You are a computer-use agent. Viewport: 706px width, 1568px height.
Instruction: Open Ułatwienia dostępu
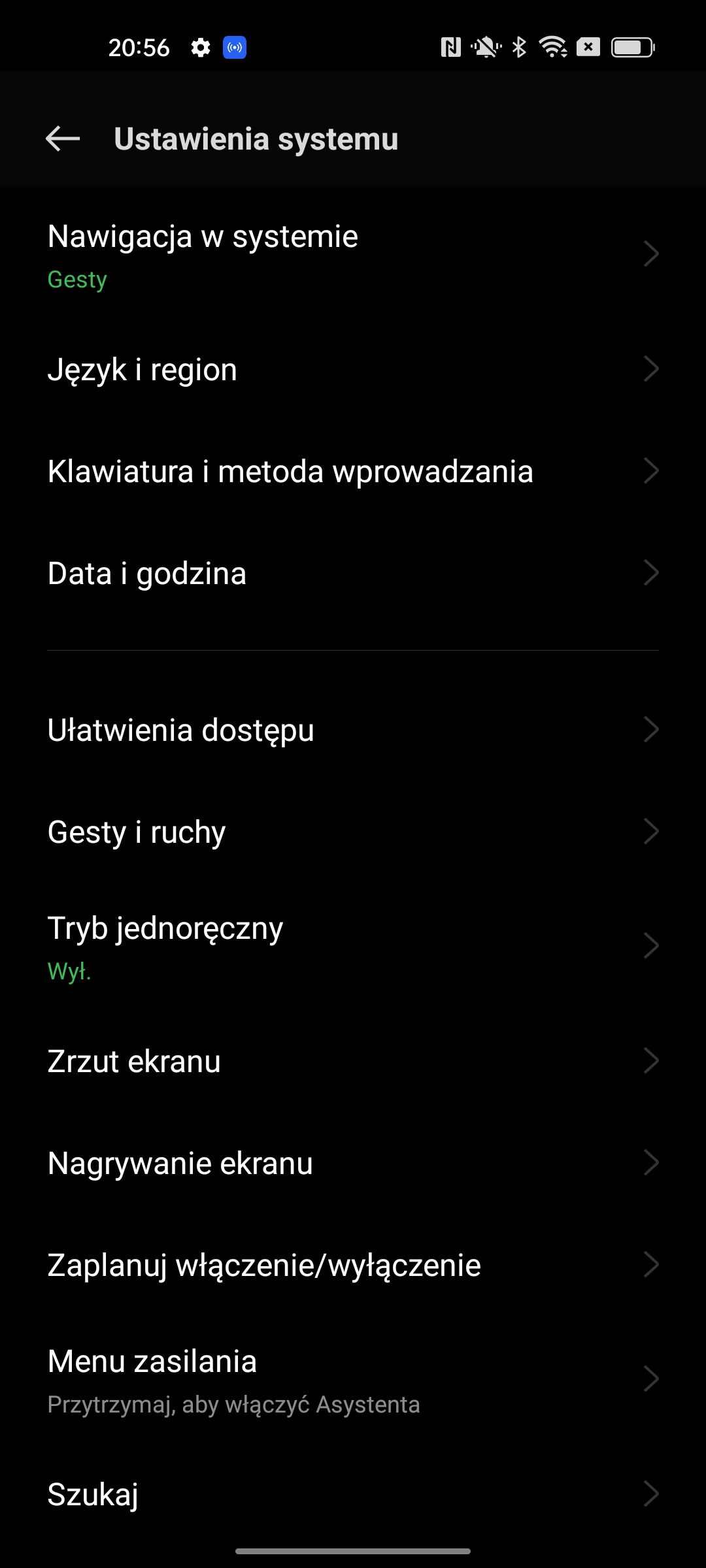coord(353,730)
